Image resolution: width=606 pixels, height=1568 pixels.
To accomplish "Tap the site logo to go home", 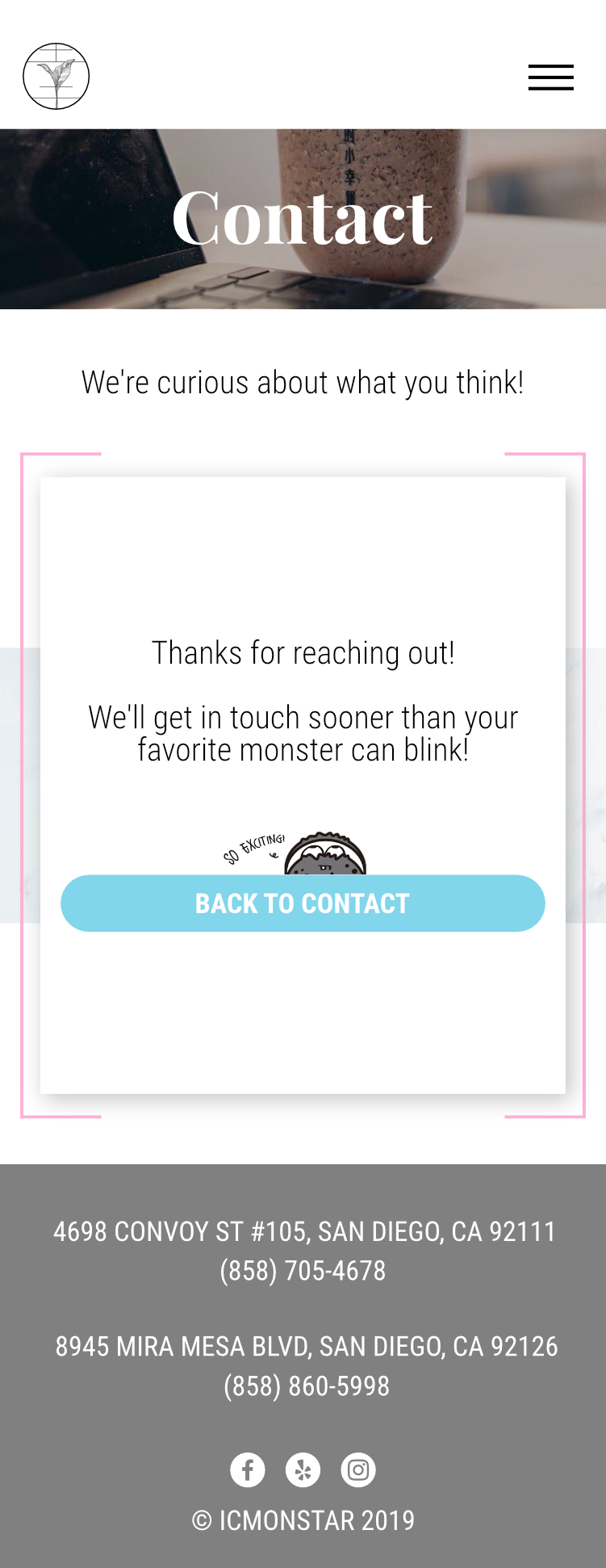I will click(56, 77).
